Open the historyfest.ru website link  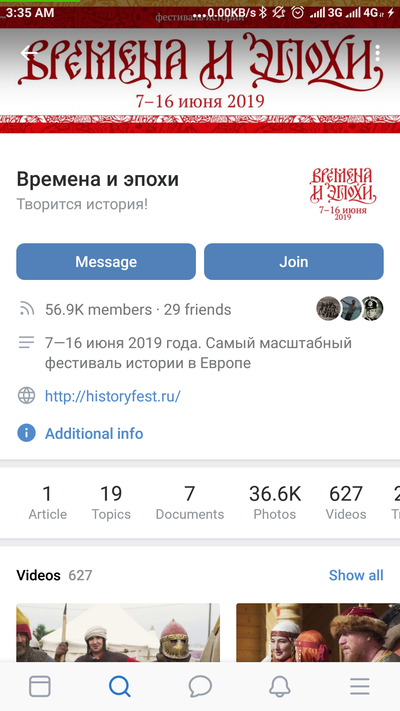pos(112,396)
